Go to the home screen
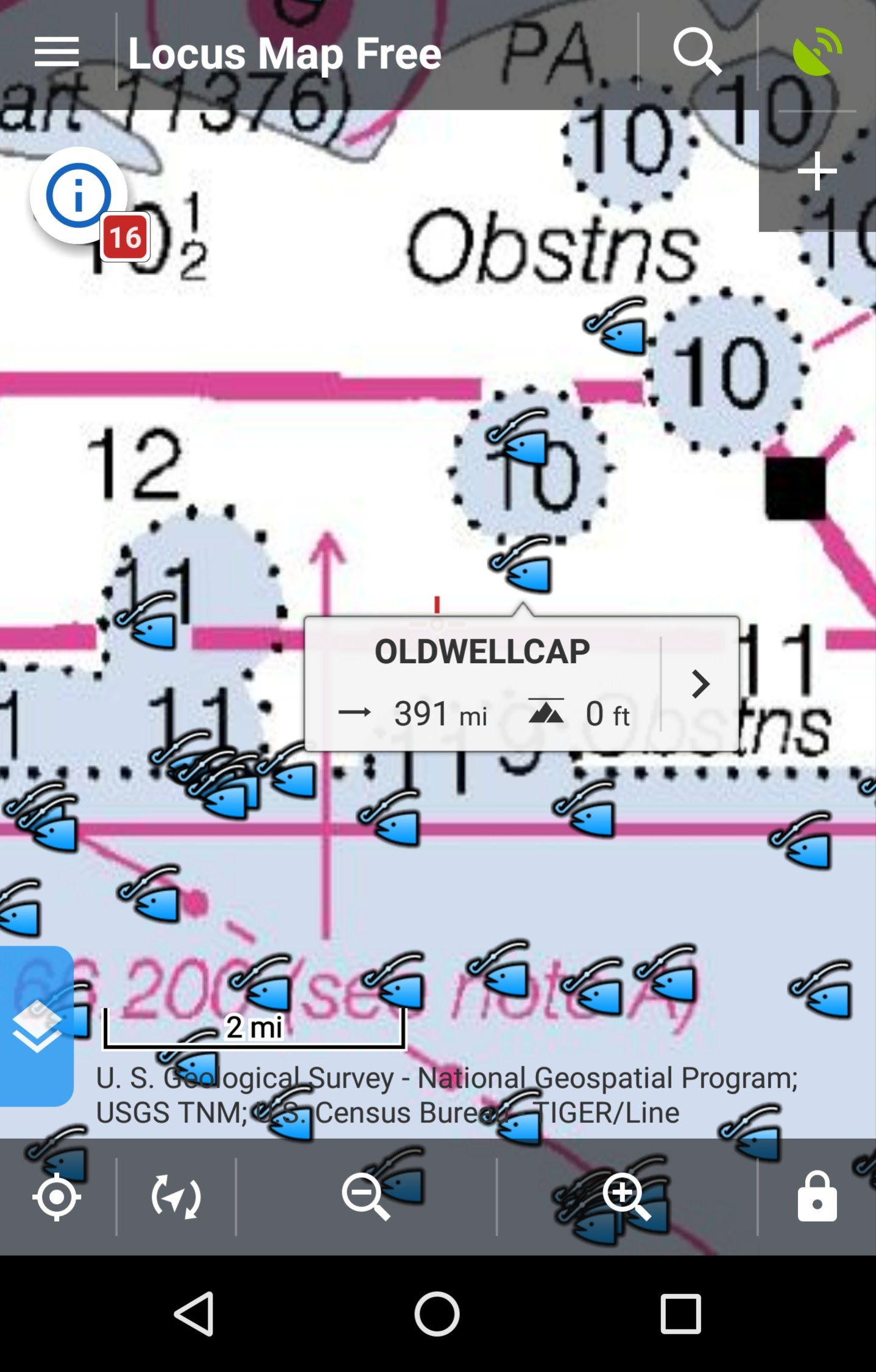The height and width of the screenshot is (1372, 876). pyautogui.click(x=437, y=1314)
